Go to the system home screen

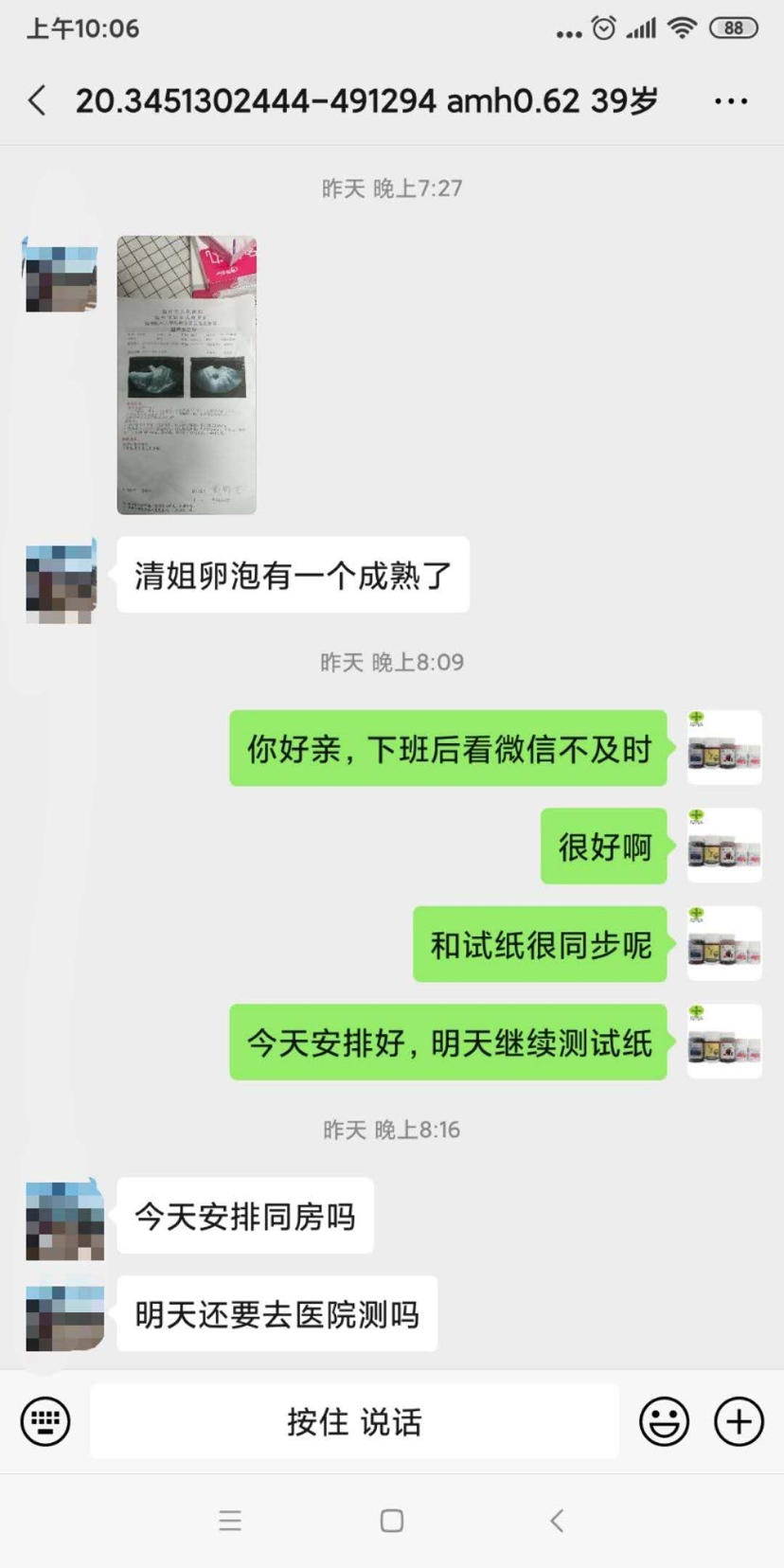[392, 1521]
